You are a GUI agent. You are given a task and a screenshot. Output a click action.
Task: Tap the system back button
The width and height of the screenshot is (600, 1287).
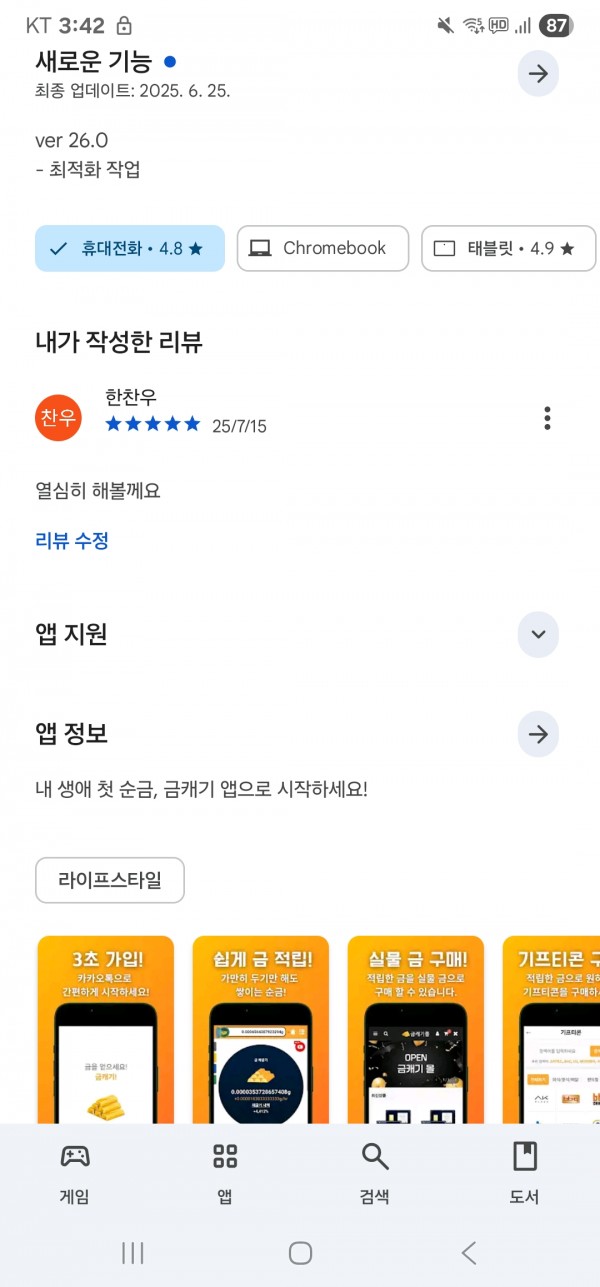coord(468,1253)
